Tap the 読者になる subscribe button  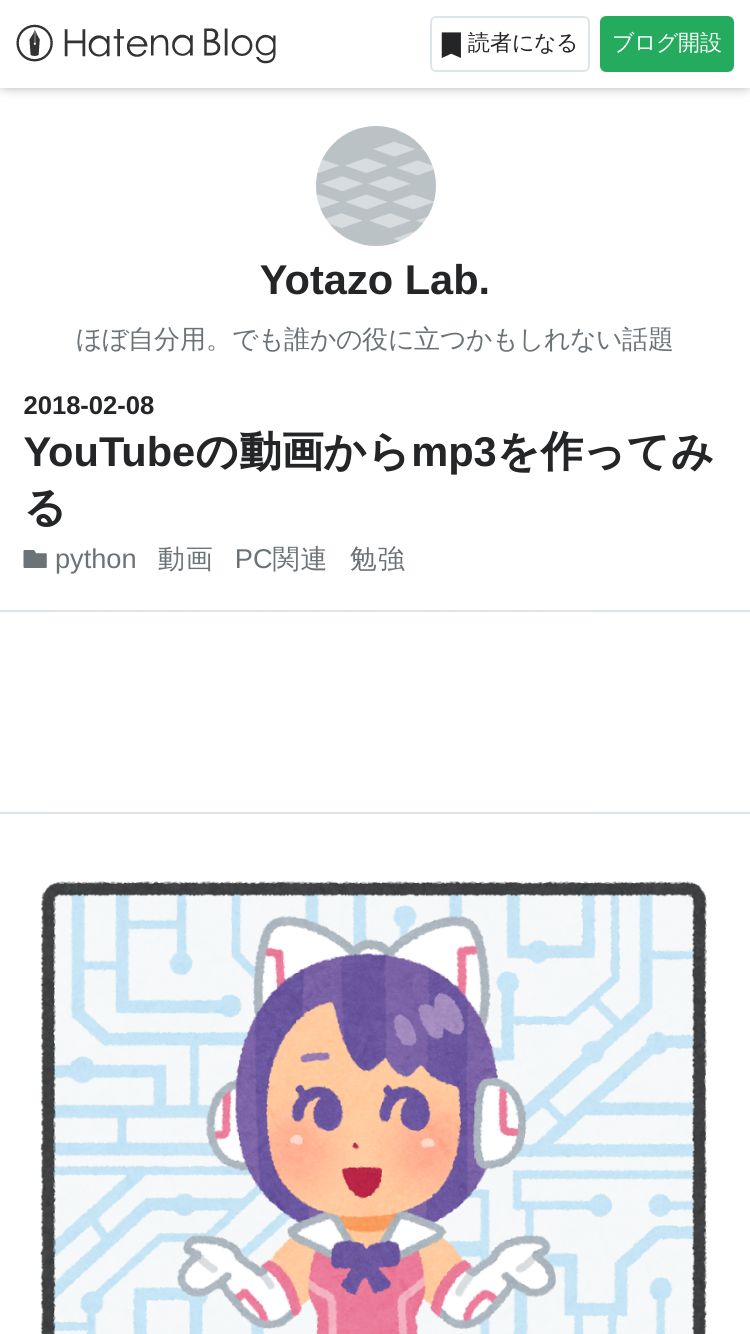(x=510, y=44)
